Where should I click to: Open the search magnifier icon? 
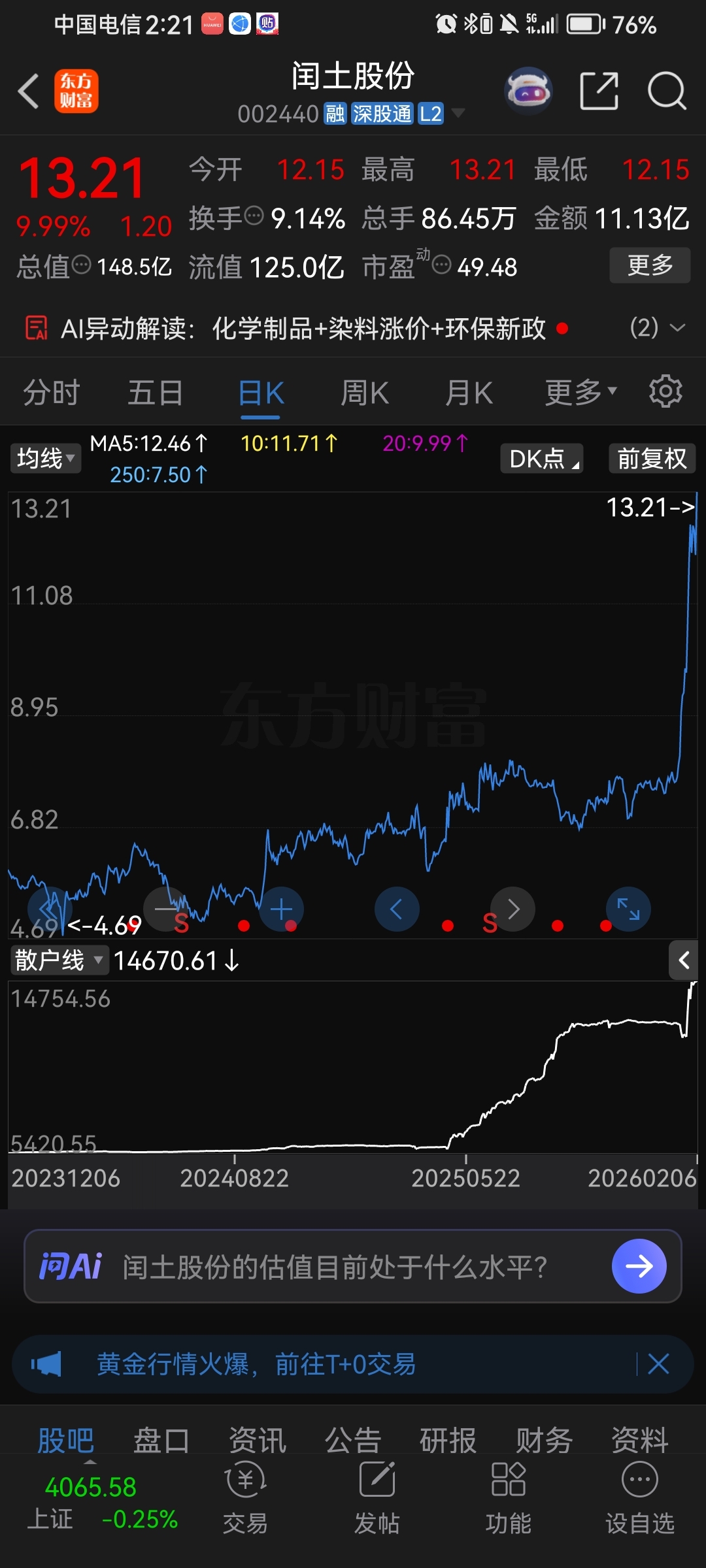point(666,91)
